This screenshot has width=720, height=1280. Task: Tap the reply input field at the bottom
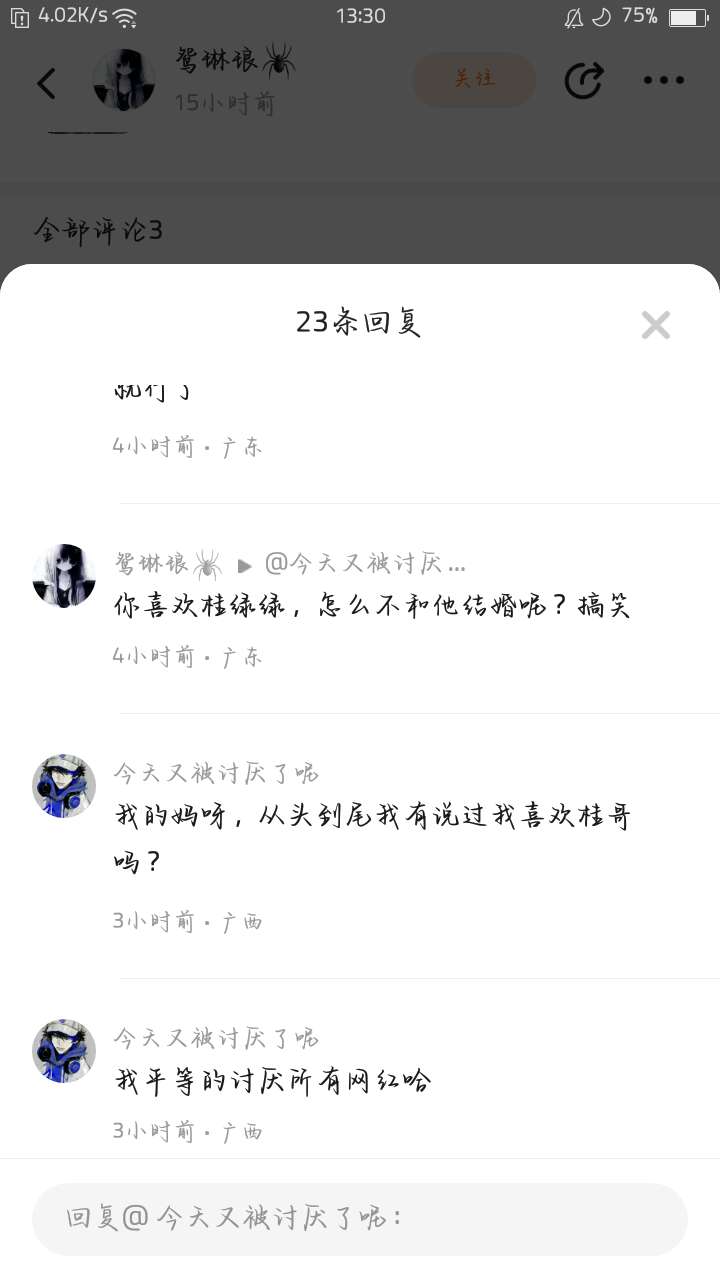(x=360, y=1218)
